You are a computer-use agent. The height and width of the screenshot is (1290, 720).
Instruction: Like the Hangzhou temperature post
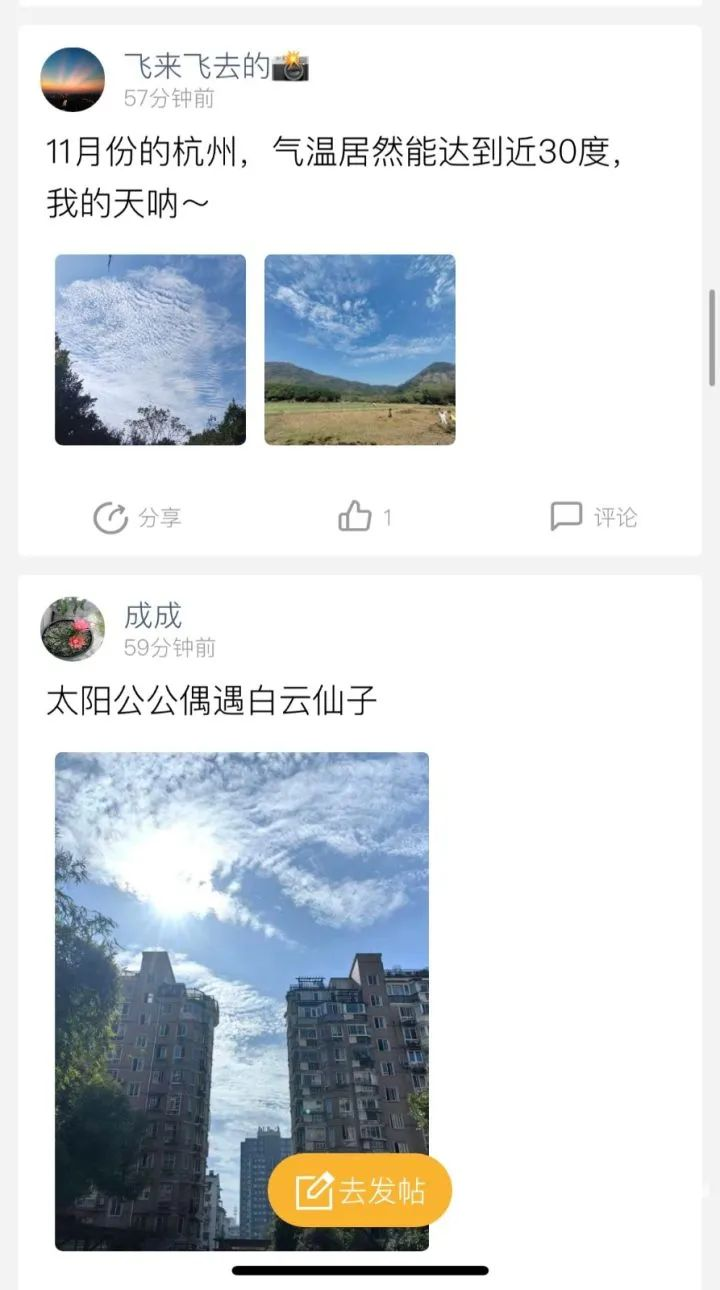364,517
